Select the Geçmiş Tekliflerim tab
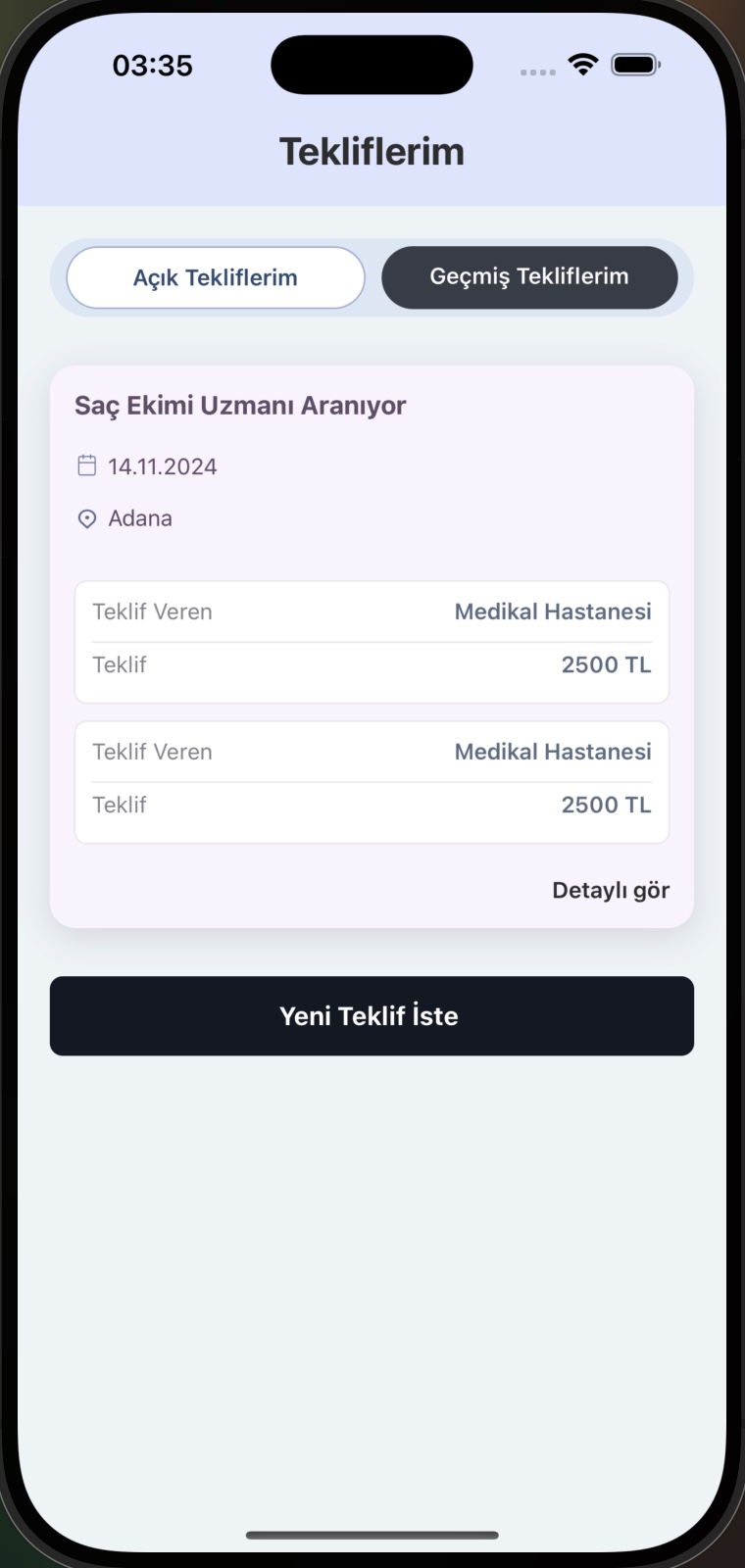Screen dimensions: 745x1568 pos(529,277)
